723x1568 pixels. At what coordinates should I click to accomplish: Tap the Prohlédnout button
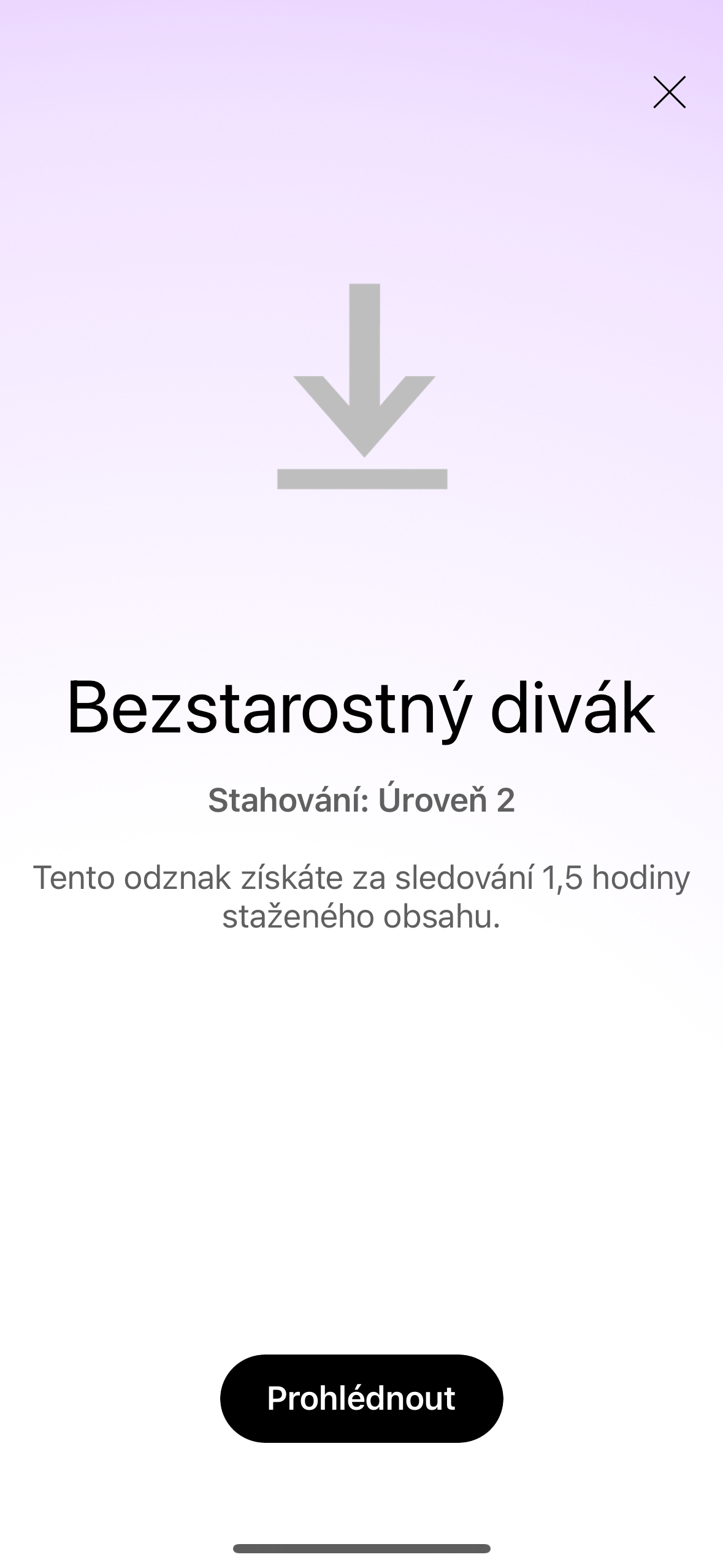pyautogui.click(x=361, y=1398)
